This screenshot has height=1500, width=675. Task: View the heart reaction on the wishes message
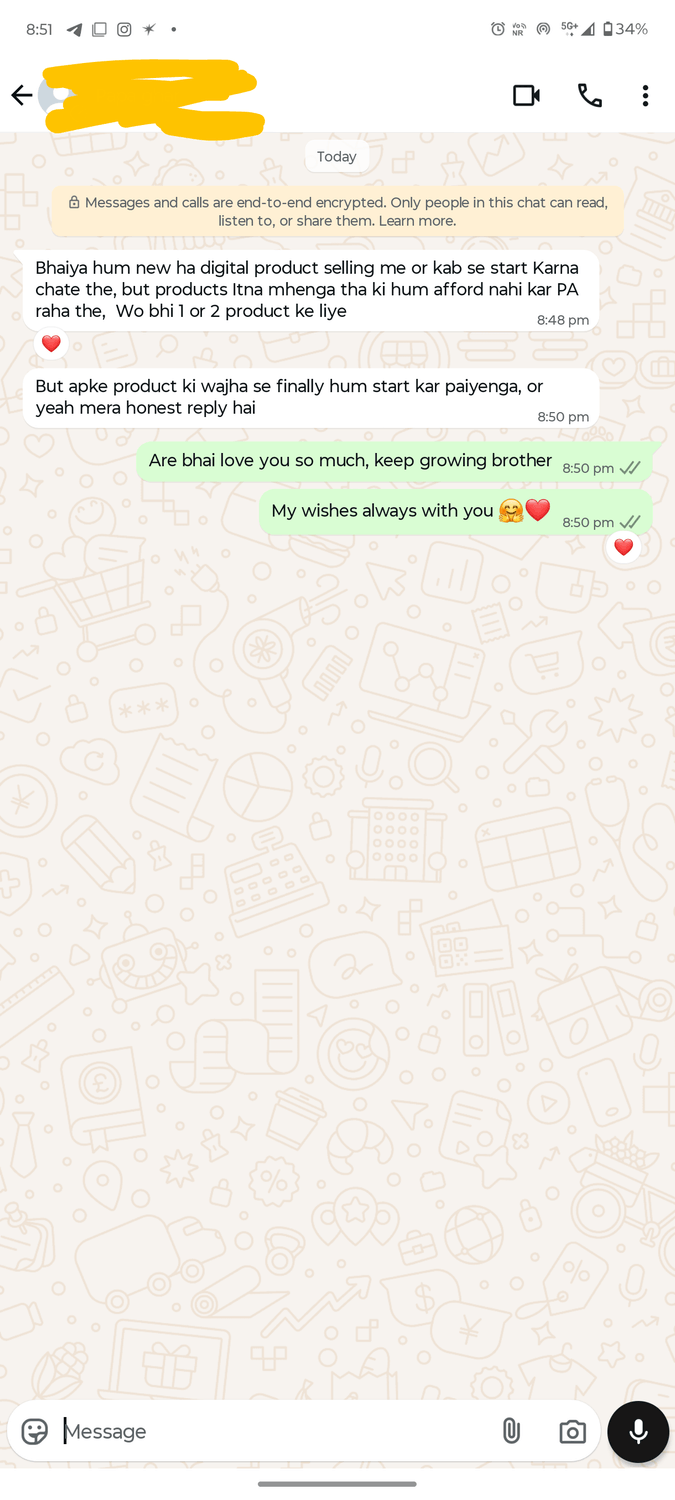623,547
